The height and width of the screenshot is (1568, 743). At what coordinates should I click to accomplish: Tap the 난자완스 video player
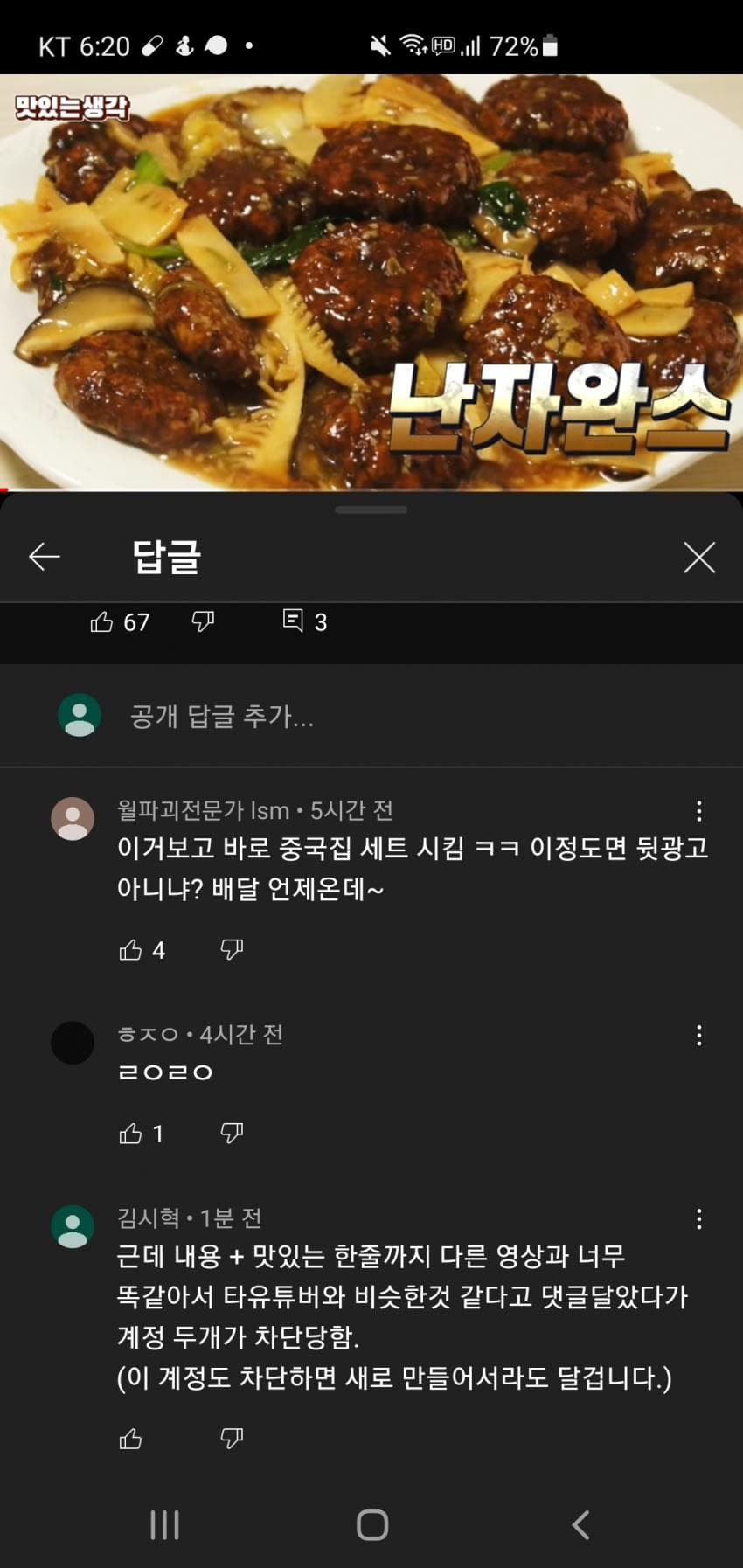[371, 281]
